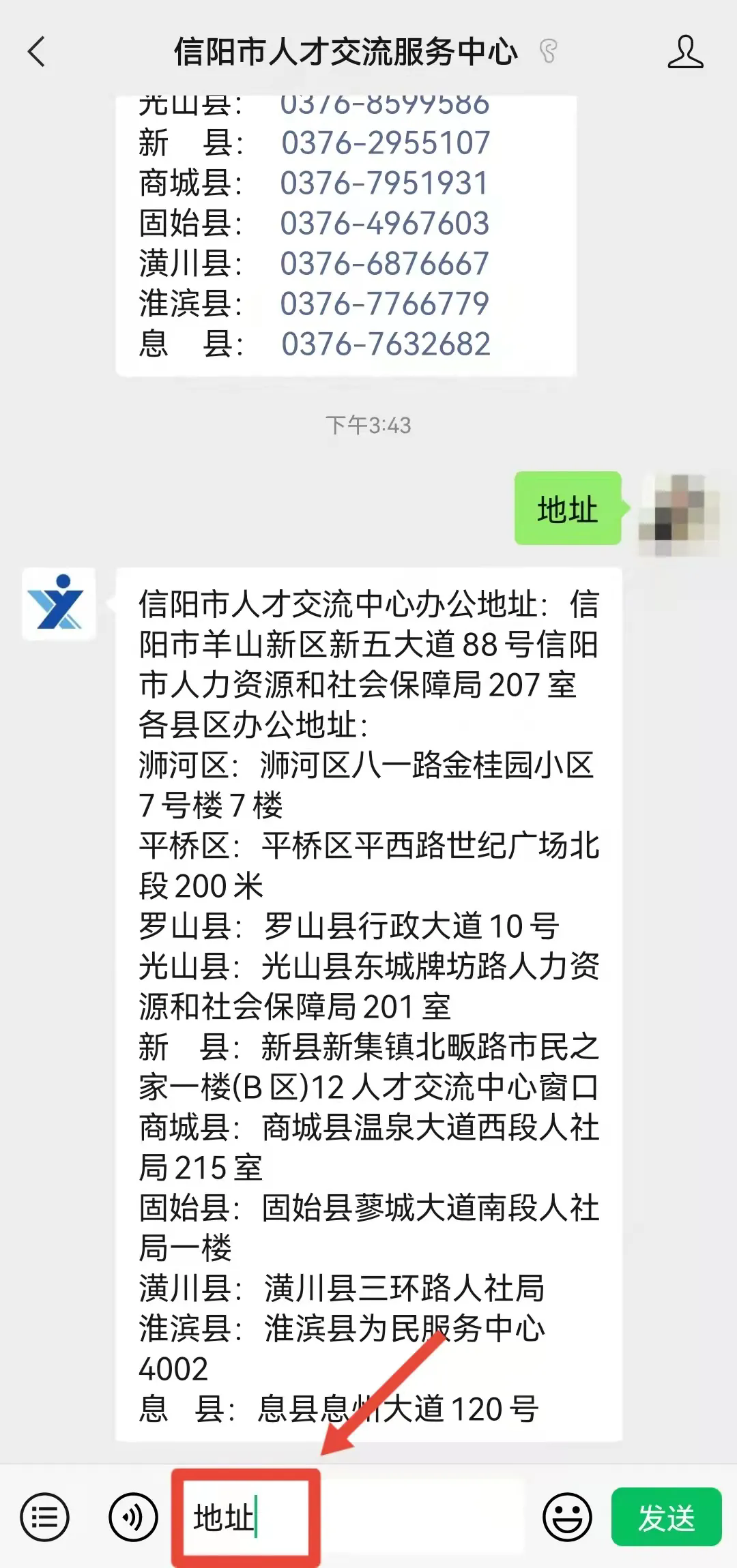The image size is (737, 1568).
Task: Open my pixelated avatar
Action: (678, 513)
